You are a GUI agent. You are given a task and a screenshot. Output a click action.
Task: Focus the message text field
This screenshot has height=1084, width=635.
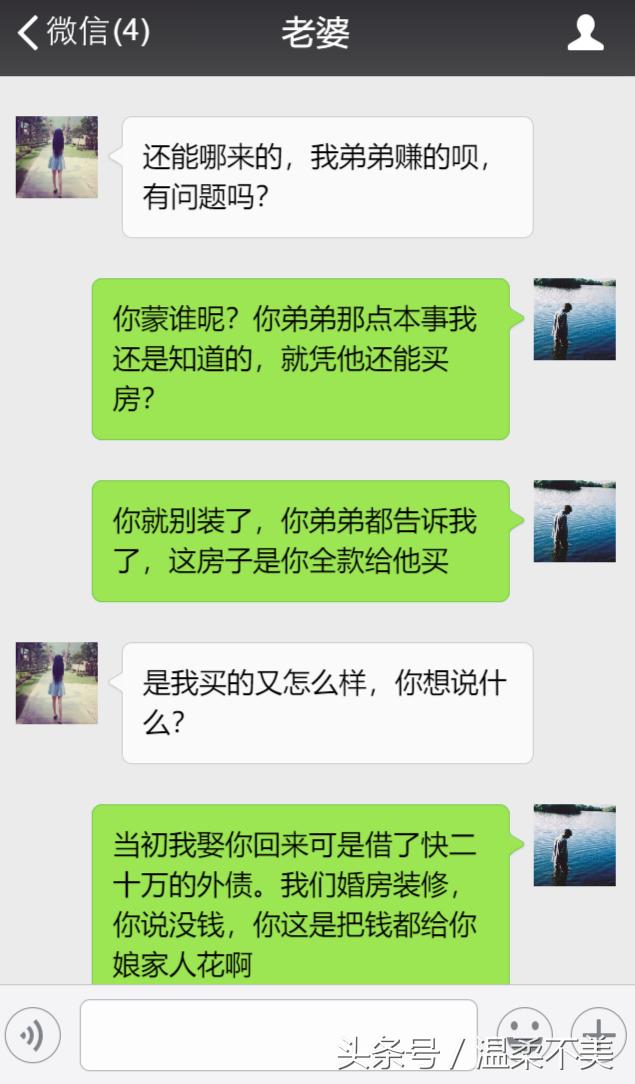(278, 1034)
